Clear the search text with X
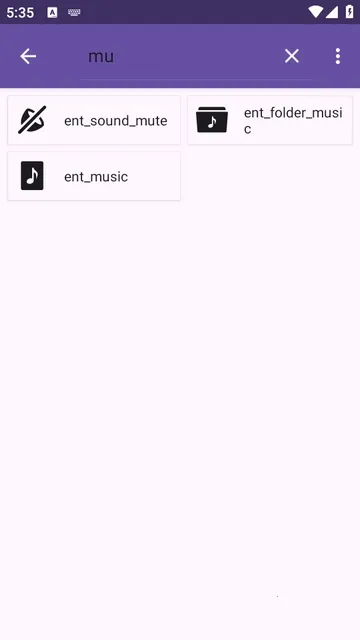Screen dimensions: 360x640 (292, 56)
